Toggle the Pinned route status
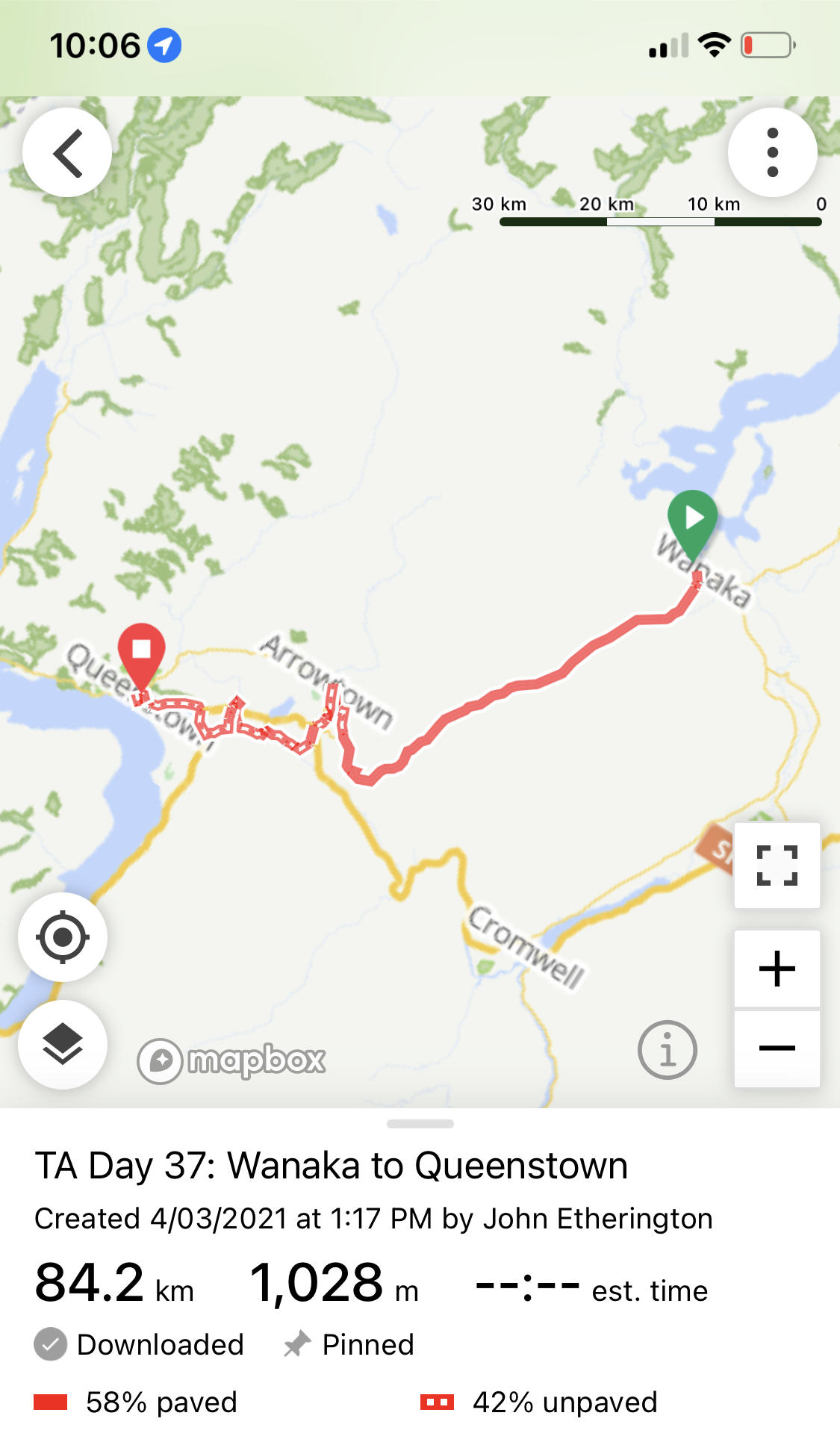The image size is (840, 1451). coord(349,1344)
